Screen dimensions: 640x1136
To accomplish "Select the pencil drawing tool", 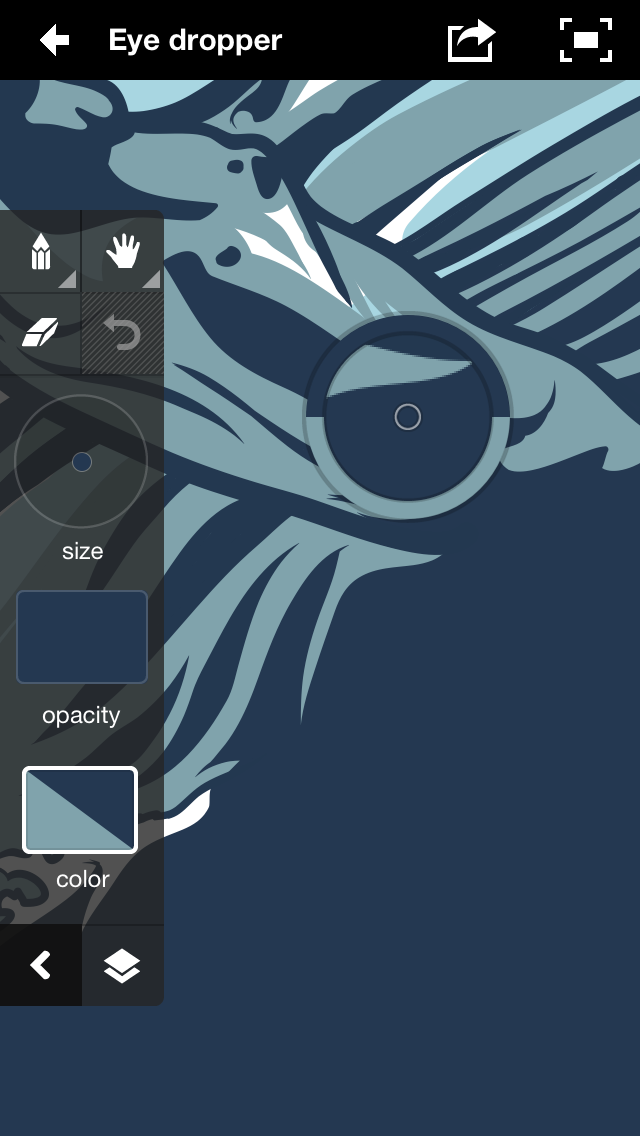I will [x=41, y=251].
